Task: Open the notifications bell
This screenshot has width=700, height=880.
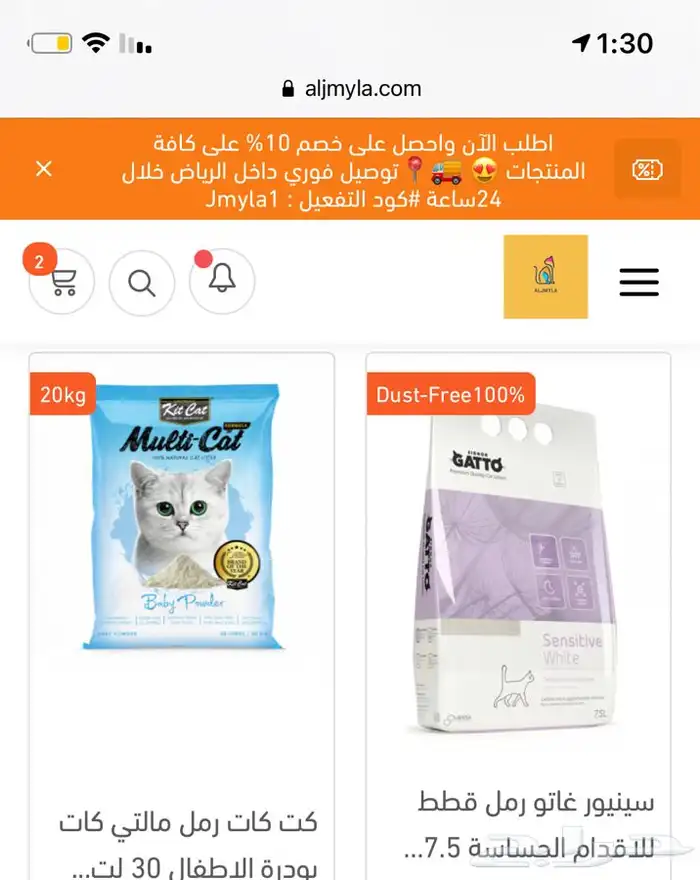Action: [222, 282]
